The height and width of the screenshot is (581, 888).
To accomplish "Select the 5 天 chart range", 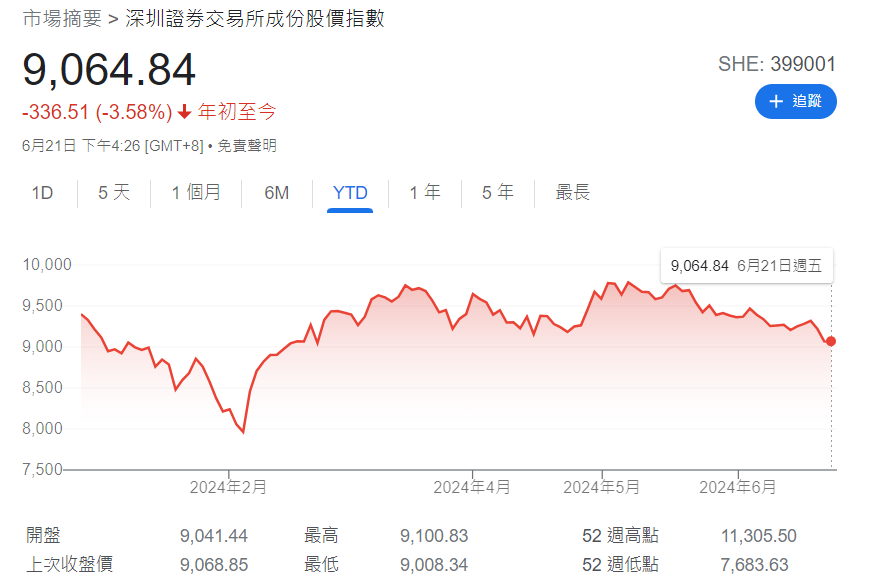I will [x=114, y=192].
